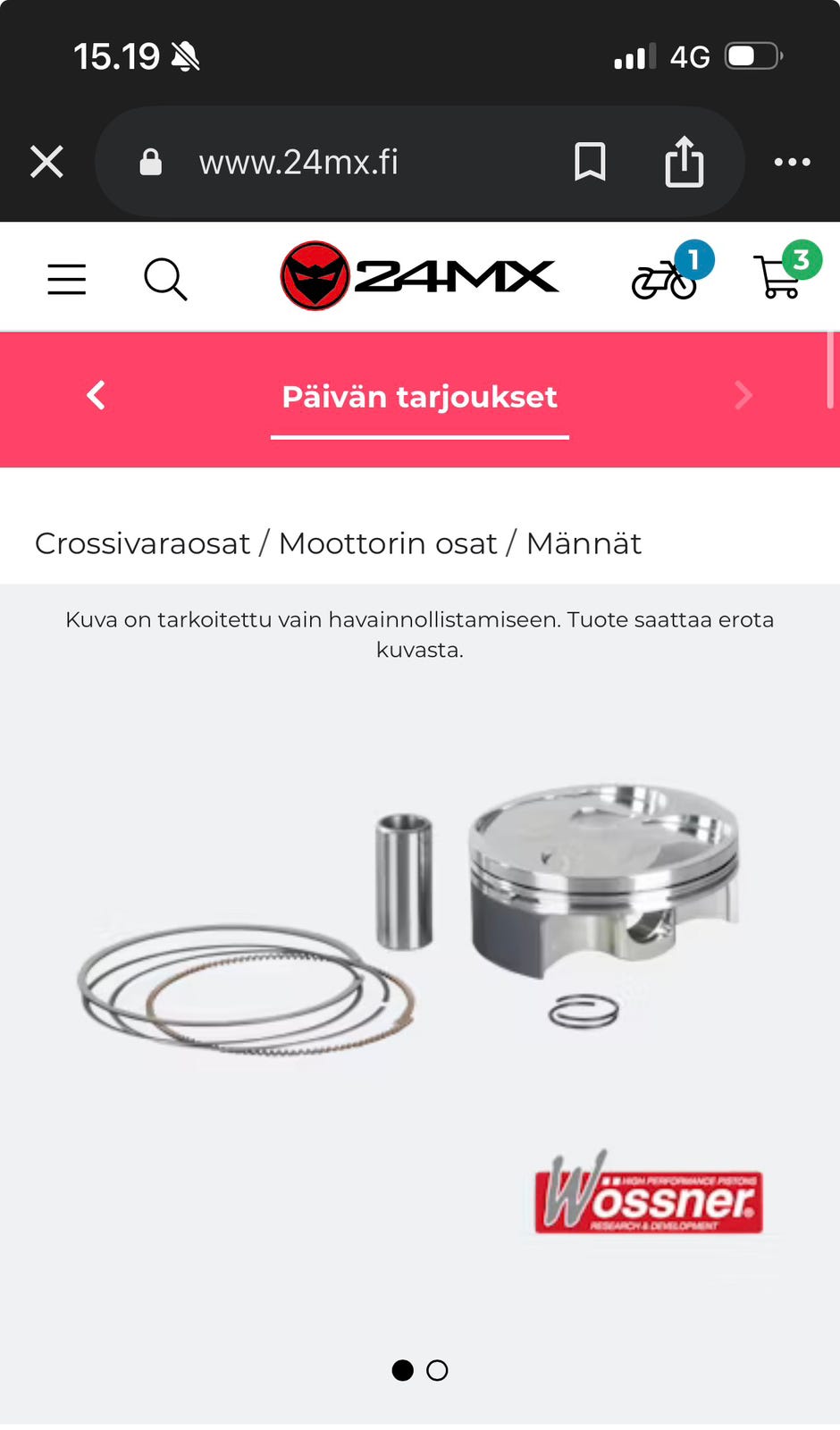This screenshot has width=840, height=1430.
Task: Open the motorcycle garage selector
Action: tap(666, 280)
